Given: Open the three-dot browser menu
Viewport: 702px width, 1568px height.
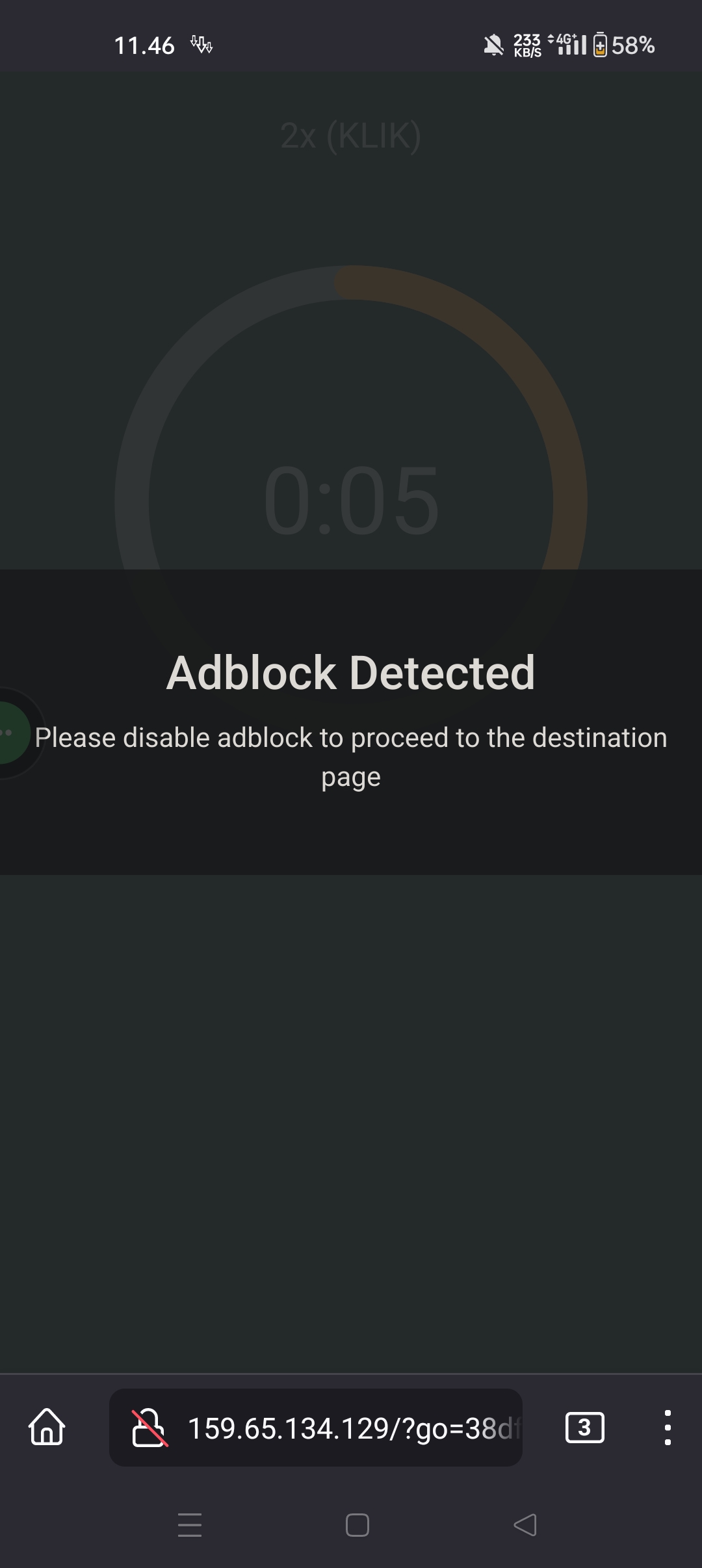Looking at the screenshot, I should click(668, 1428).
